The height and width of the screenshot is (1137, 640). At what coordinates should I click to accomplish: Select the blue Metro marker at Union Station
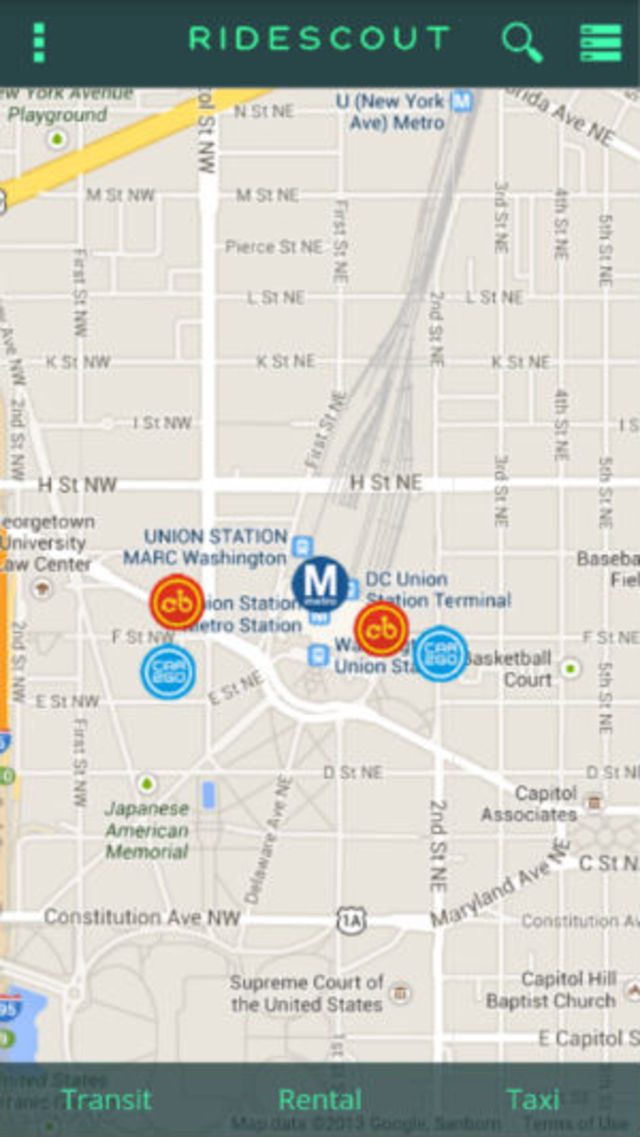click(x=320, y=584)
